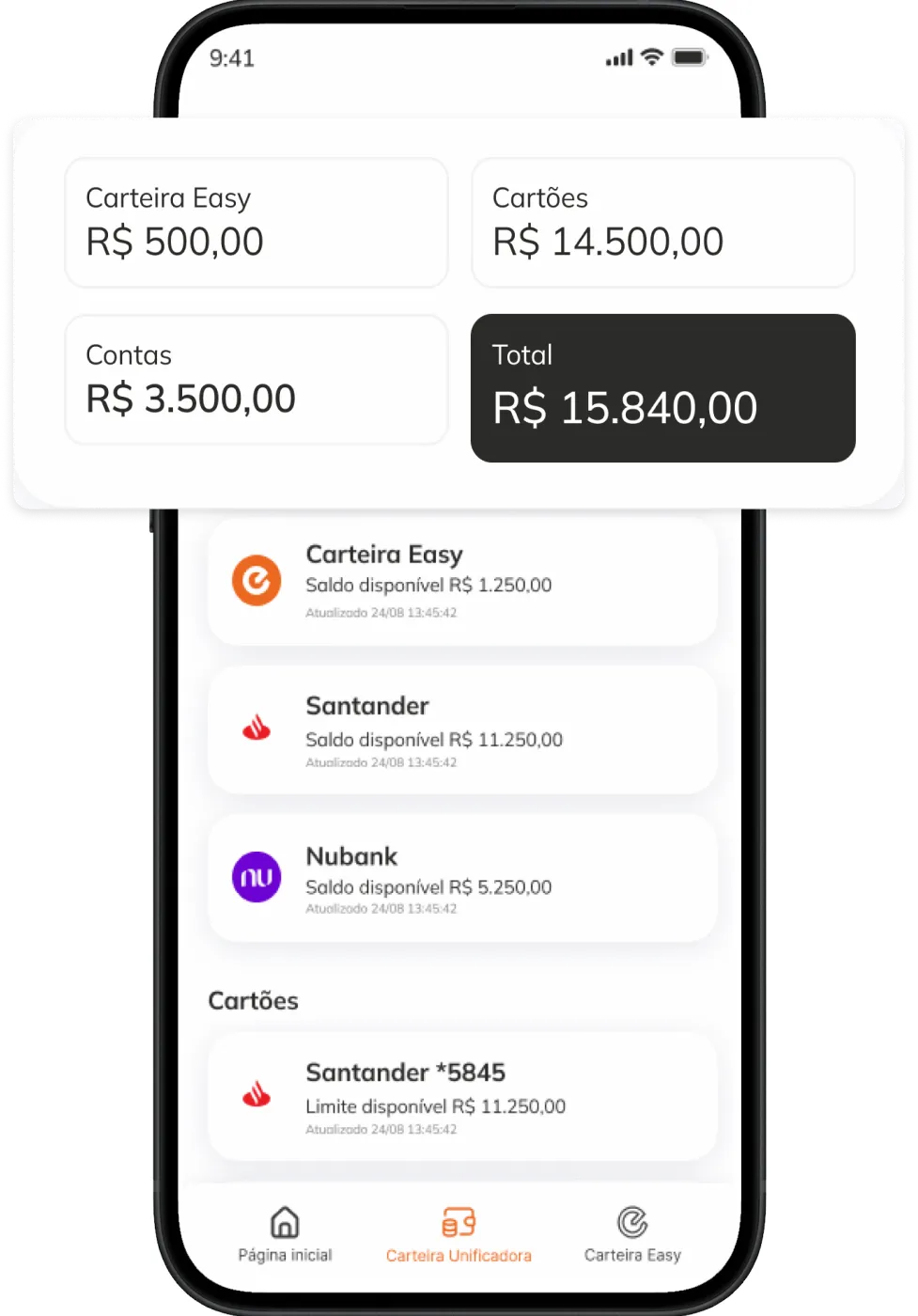
Task: Open the Carteira Unificadora wallet icon
Action: click(459, 1222)
